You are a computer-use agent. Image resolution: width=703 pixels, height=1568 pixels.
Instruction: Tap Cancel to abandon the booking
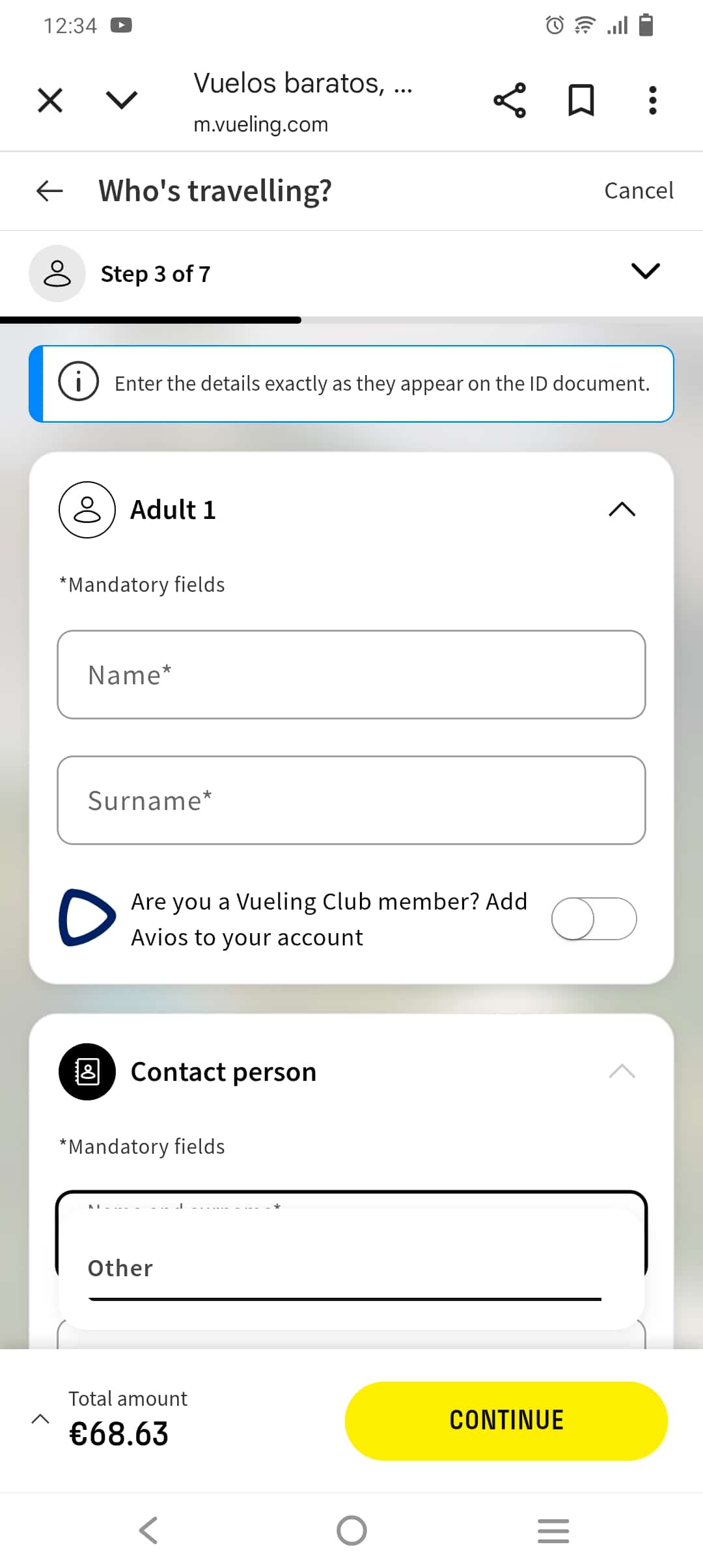(639, 190)
